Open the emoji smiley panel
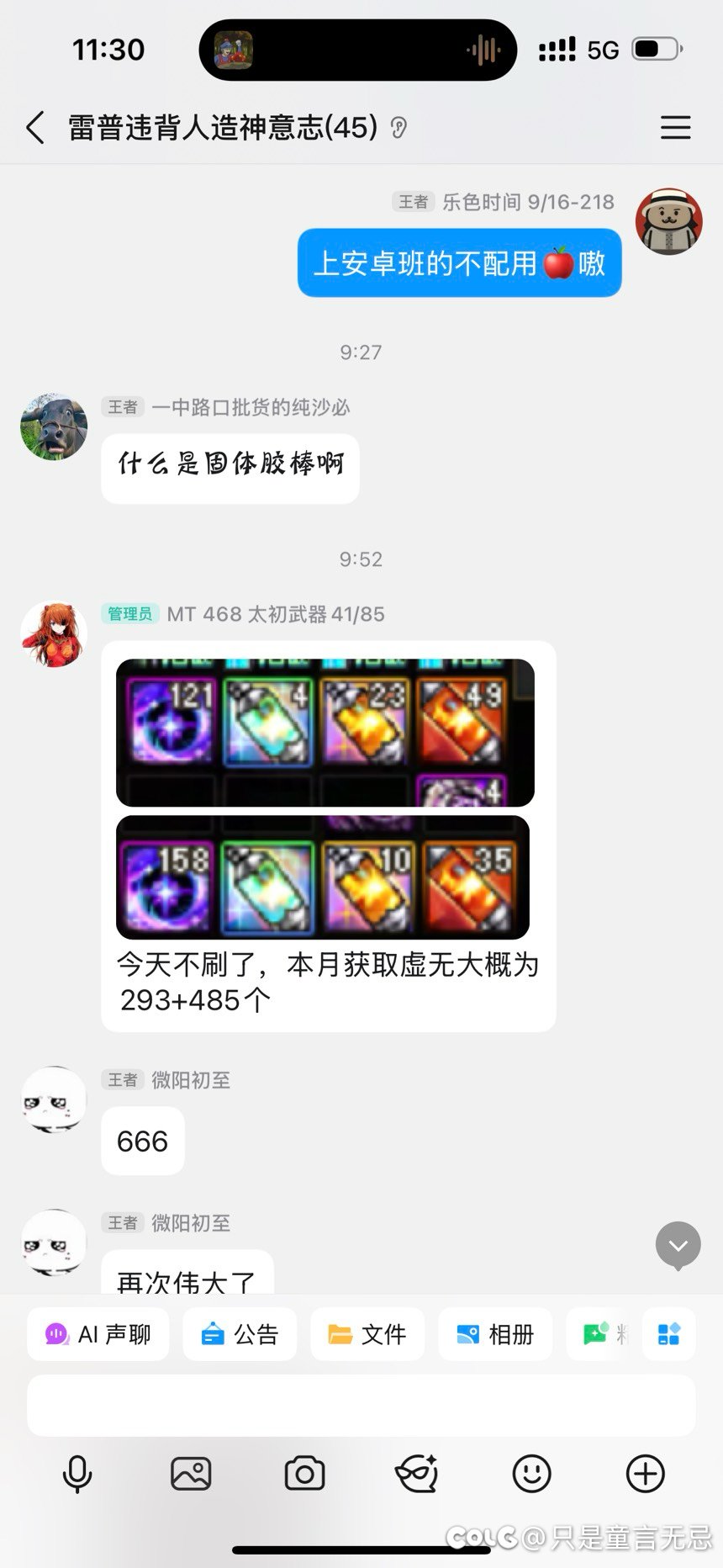The height and width of the screenshot is (1568, 723). click(531, 1474)
